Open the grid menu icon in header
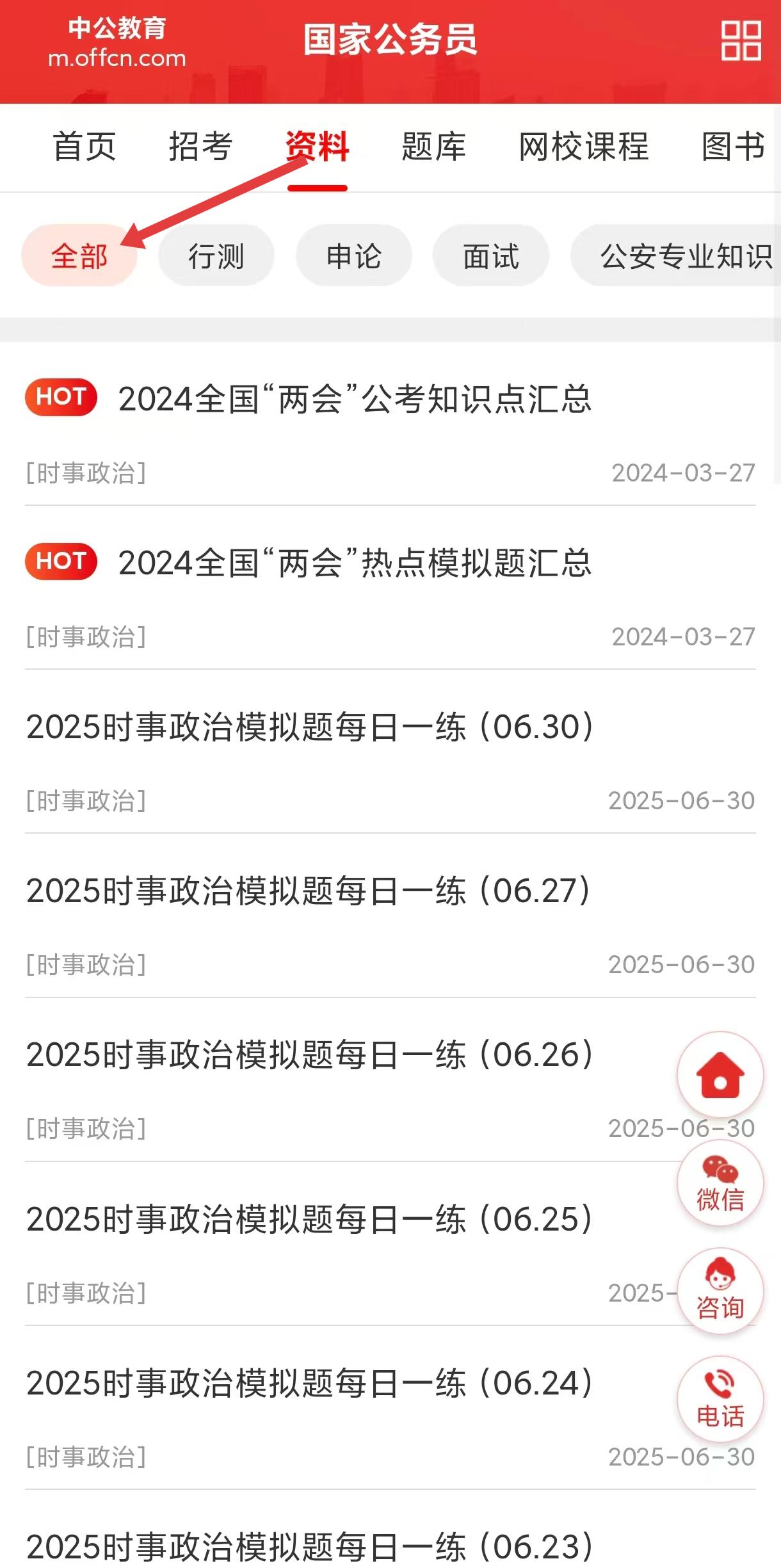Screen dimensions: 781x1568 tap(741, 41)
